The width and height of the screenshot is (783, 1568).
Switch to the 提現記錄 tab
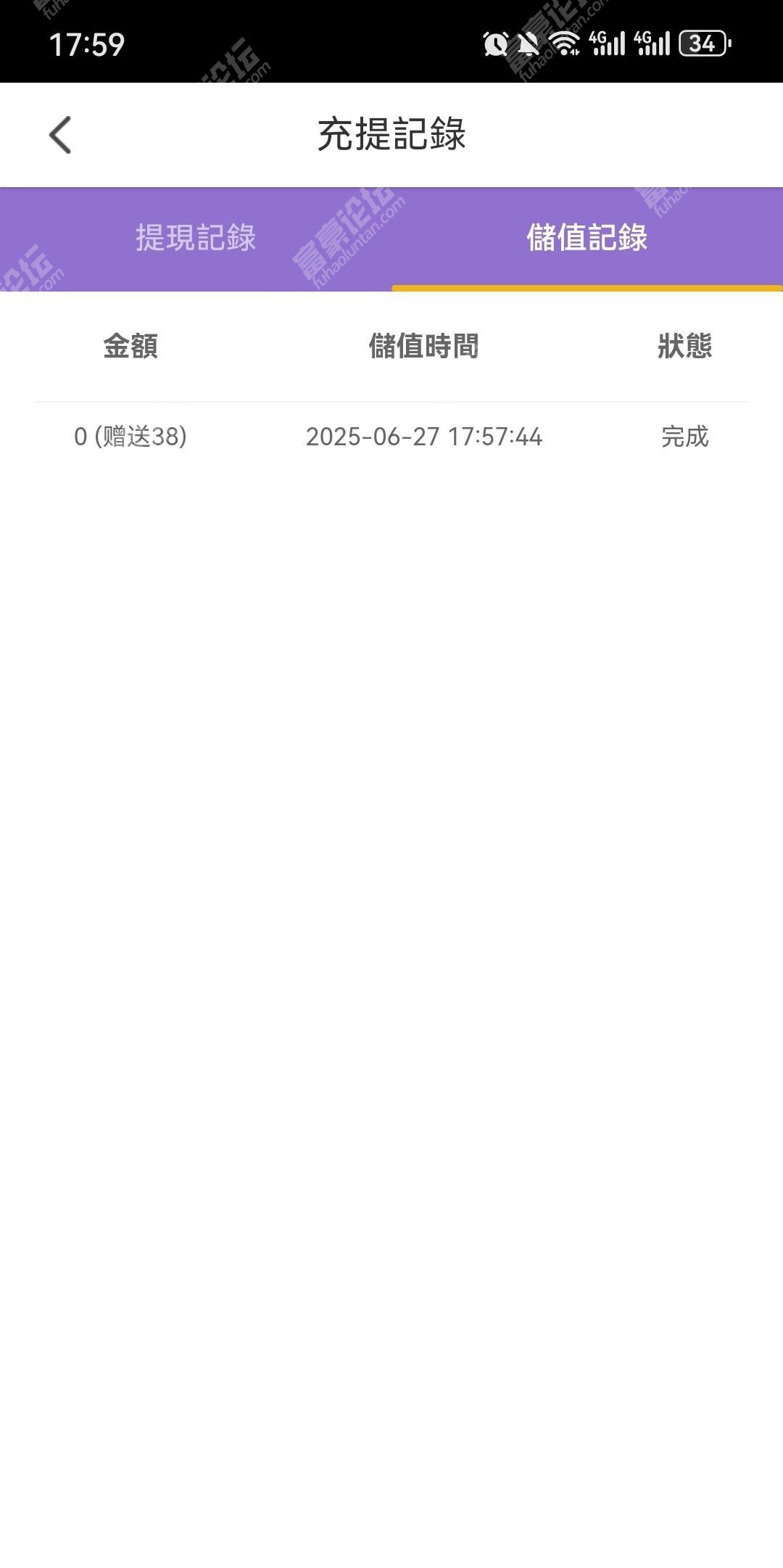196,239
